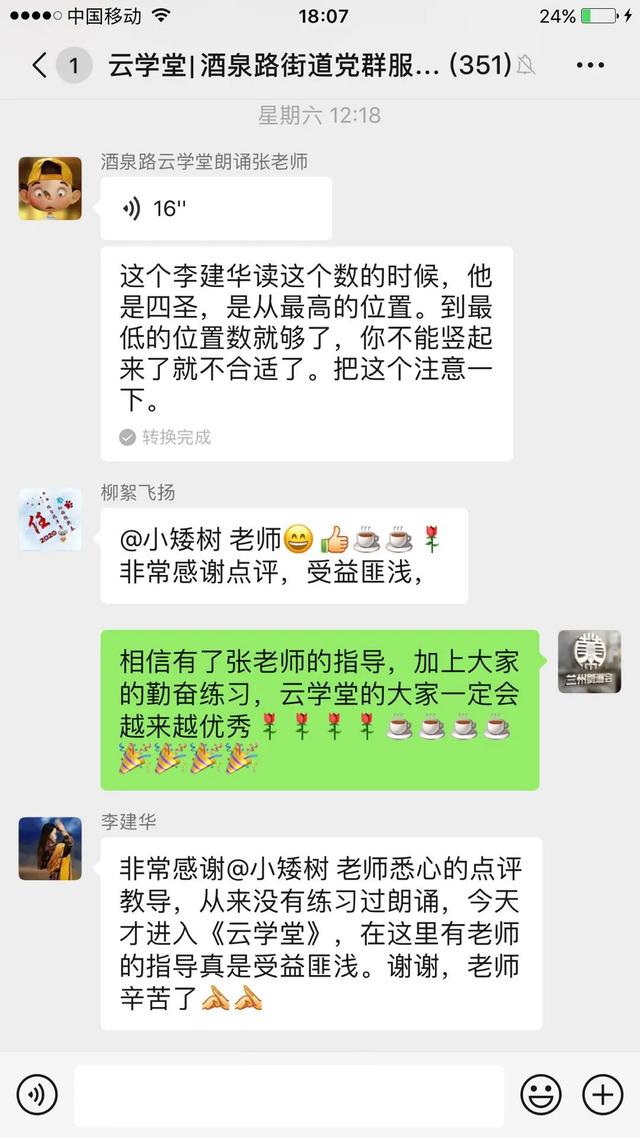
Task: View 柳絮飞扬's profile avatar
Action: tap(50, 520)
